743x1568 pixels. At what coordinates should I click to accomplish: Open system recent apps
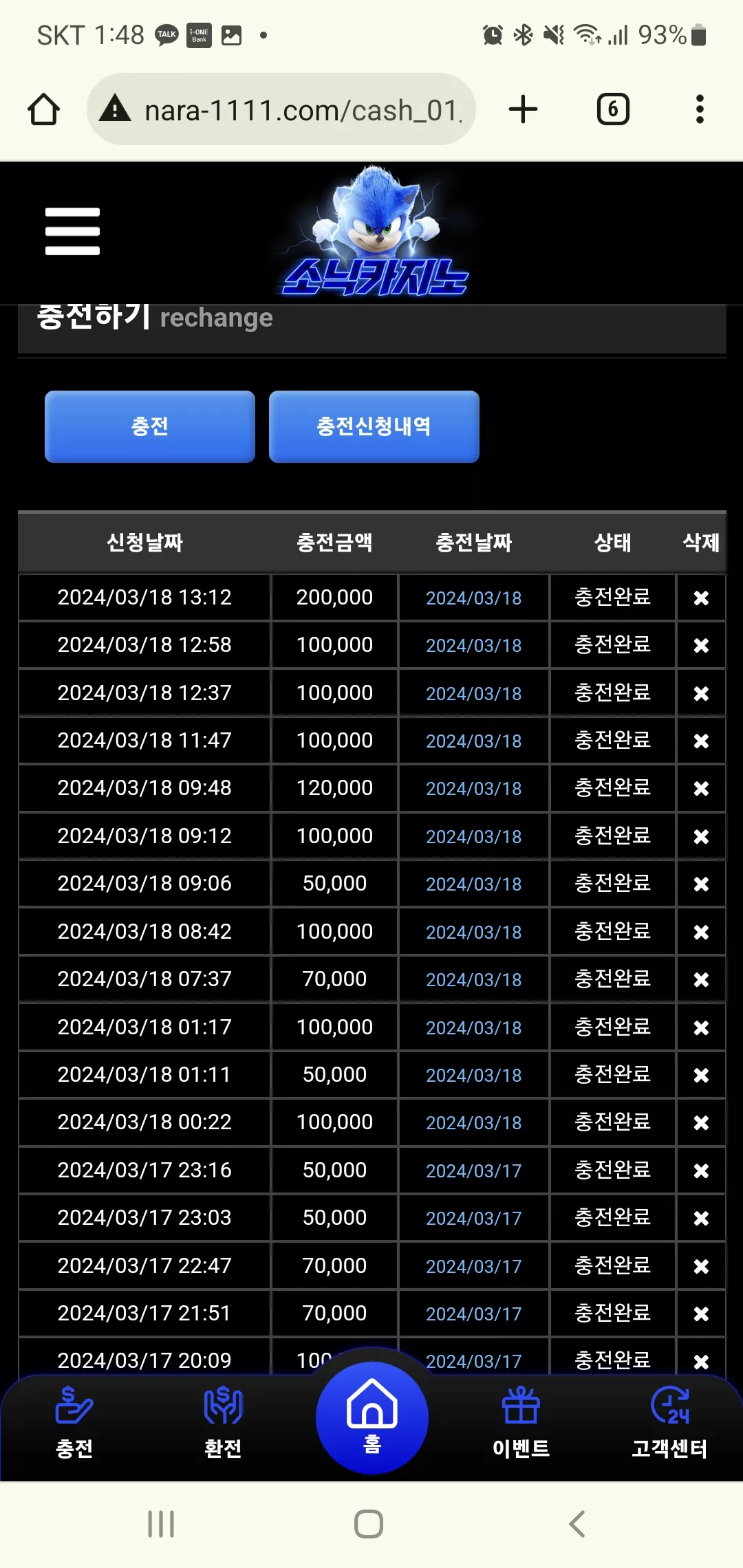pos(161,1524)
